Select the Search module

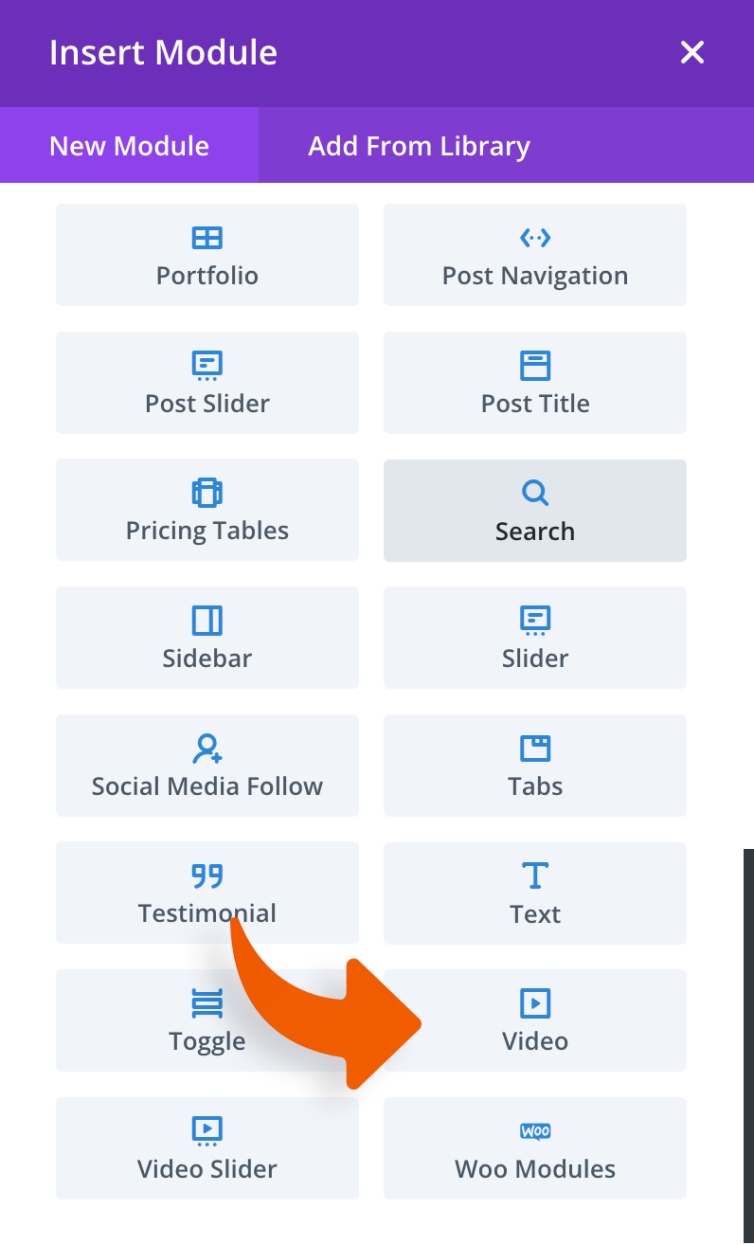pos(535,510)
